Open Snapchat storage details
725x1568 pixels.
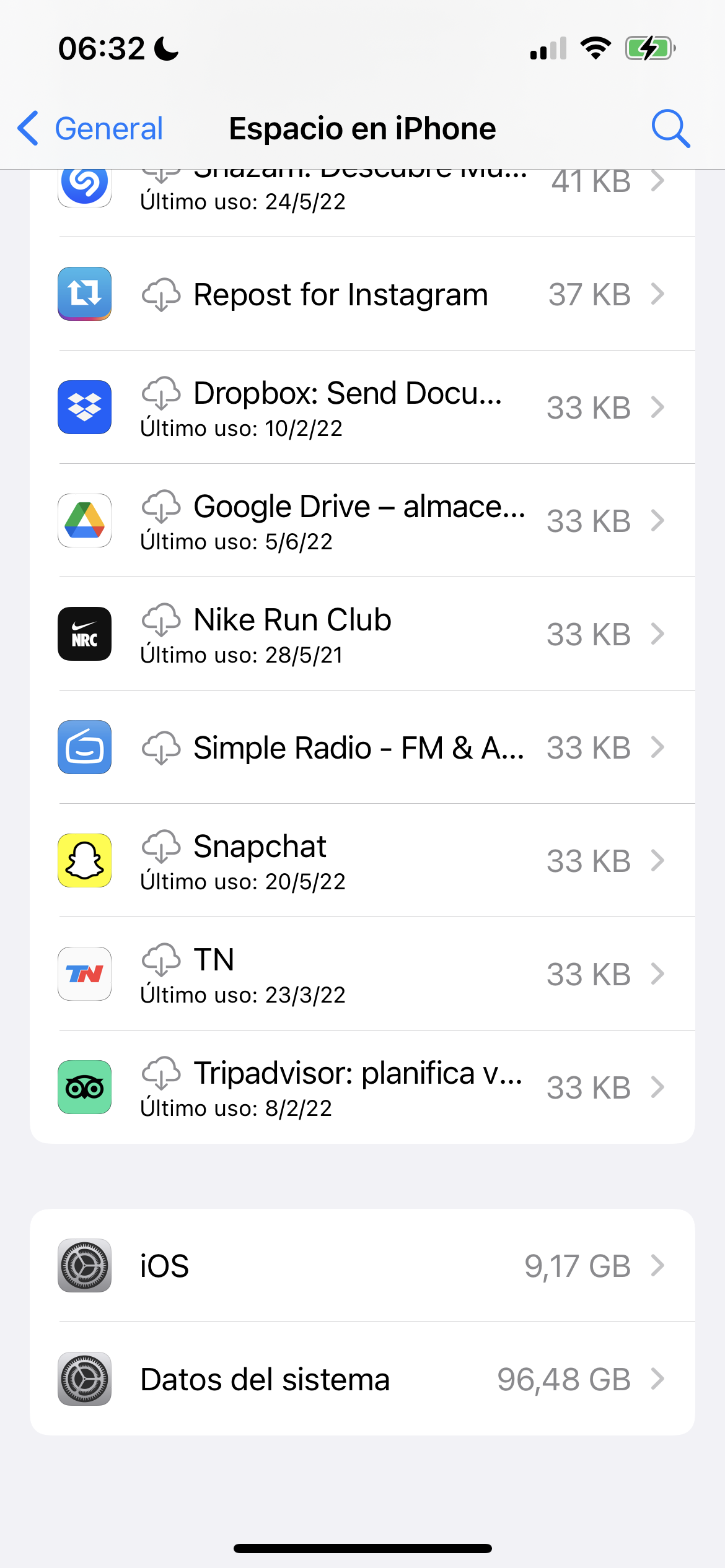coord(362,861)
